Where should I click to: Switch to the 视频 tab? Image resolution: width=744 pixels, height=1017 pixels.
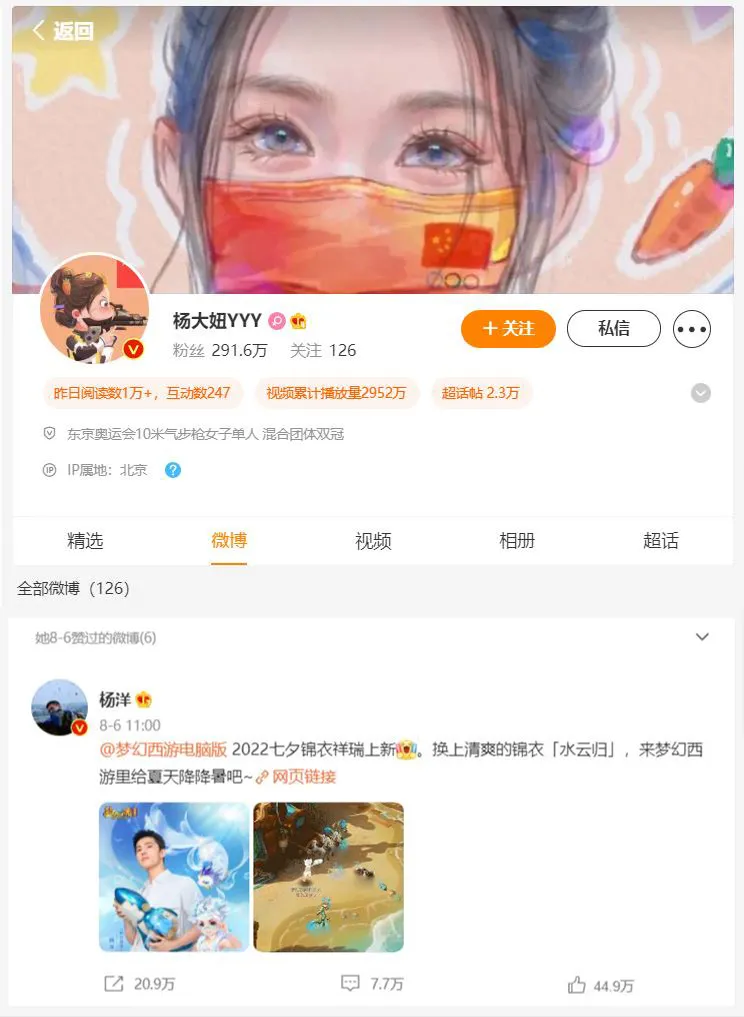point(373,541)
